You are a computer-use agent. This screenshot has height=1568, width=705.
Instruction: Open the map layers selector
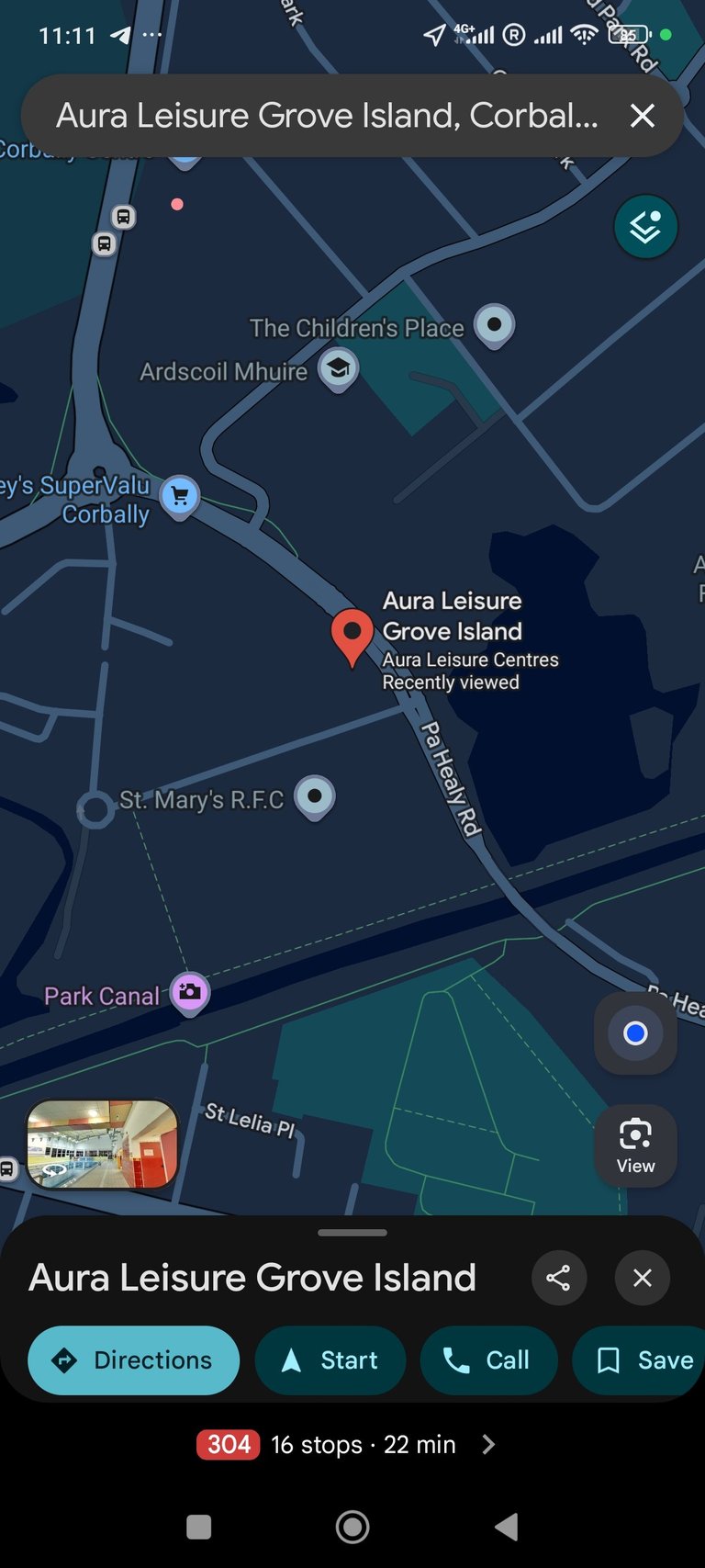coord(645,226)
